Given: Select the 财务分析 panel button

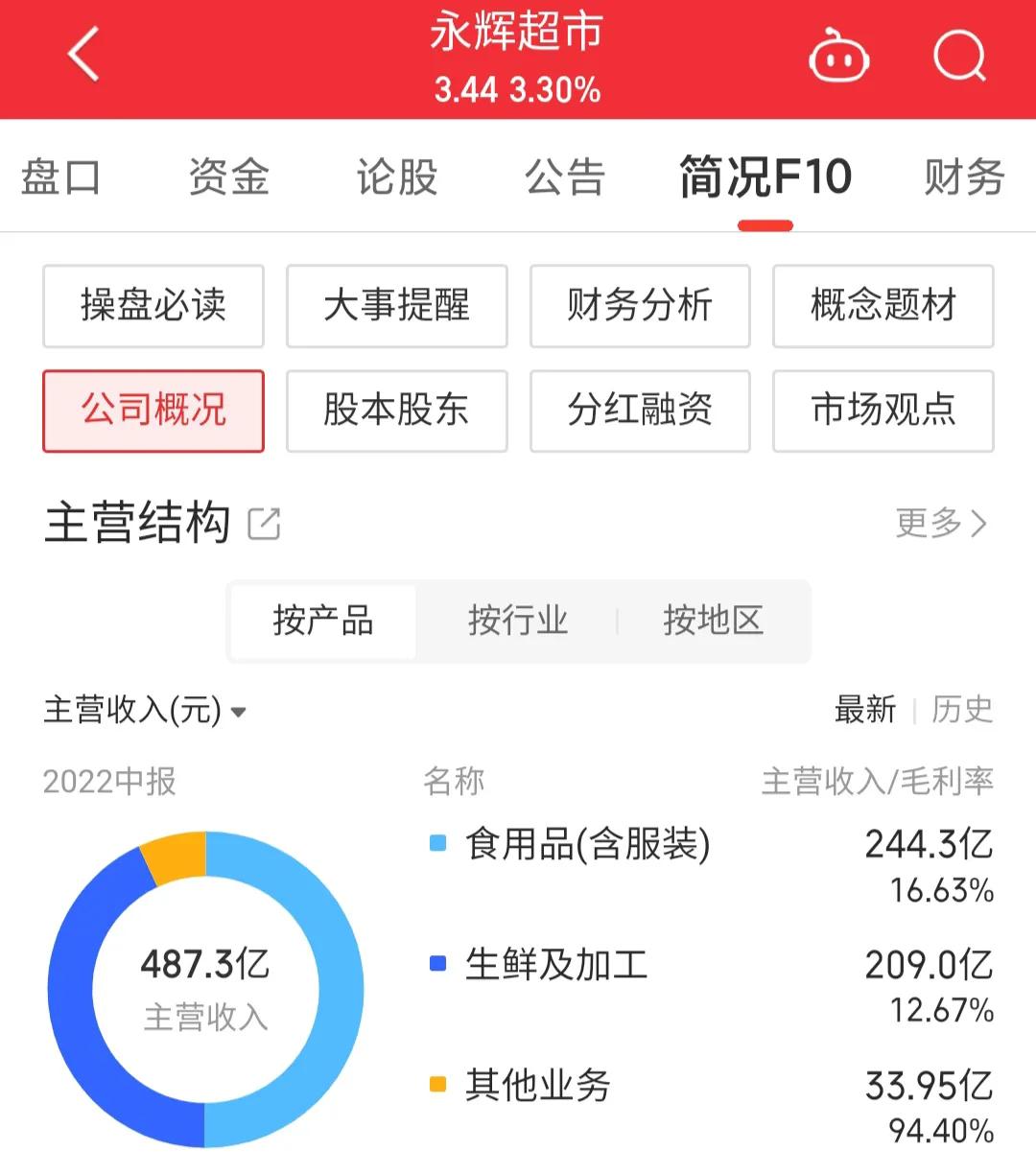Looking at the screenshot, I should pos(640,307).
